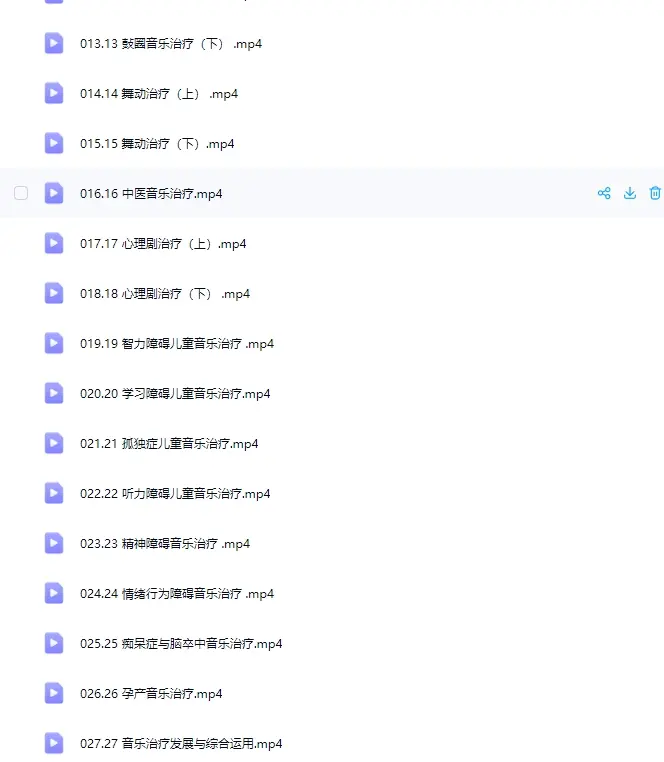Open video 013.13 鼓圈音乐治疗（下）
664x762 pixels.
point(171,44)
